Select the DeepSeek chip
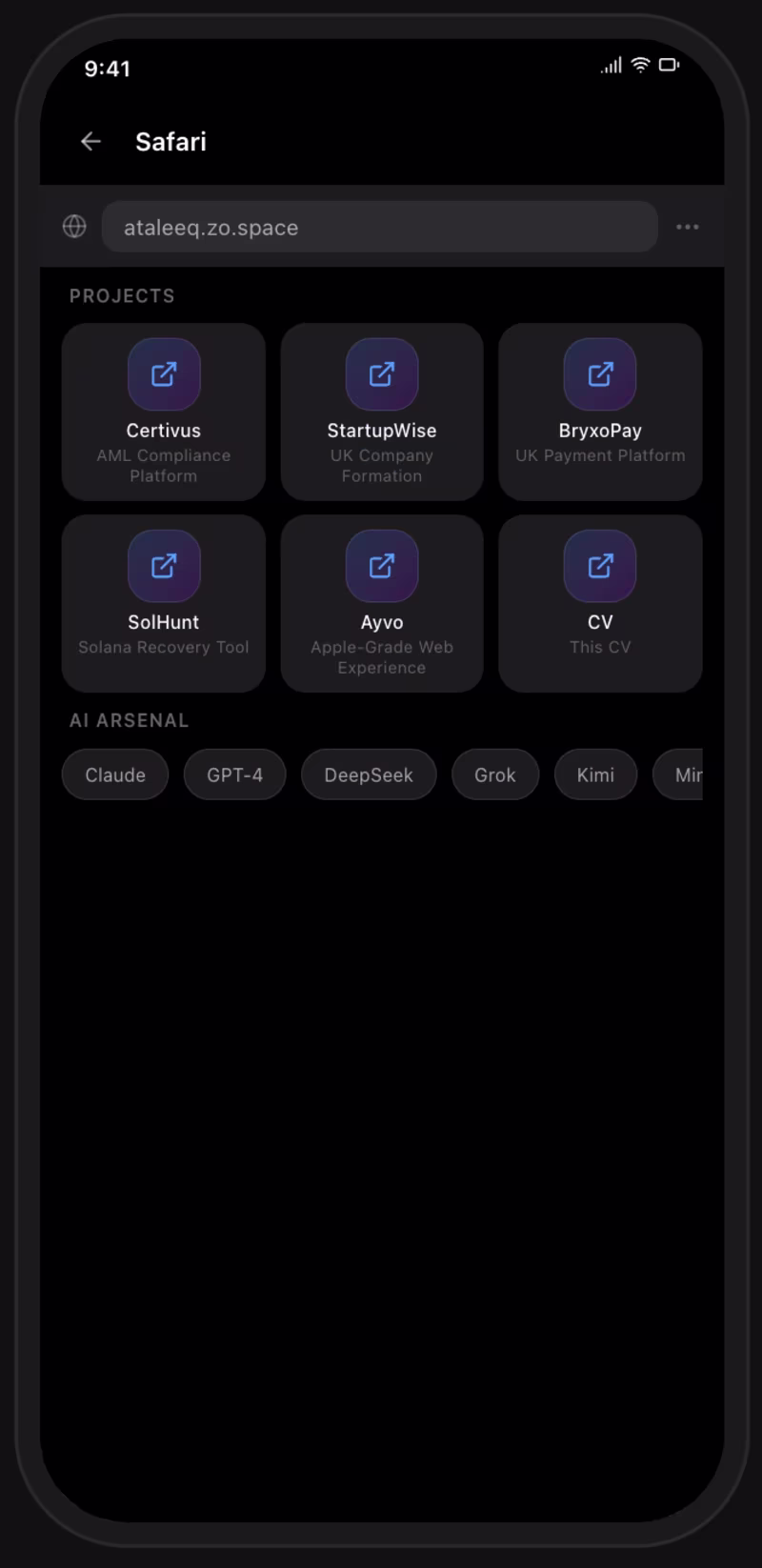 point(369,774)
